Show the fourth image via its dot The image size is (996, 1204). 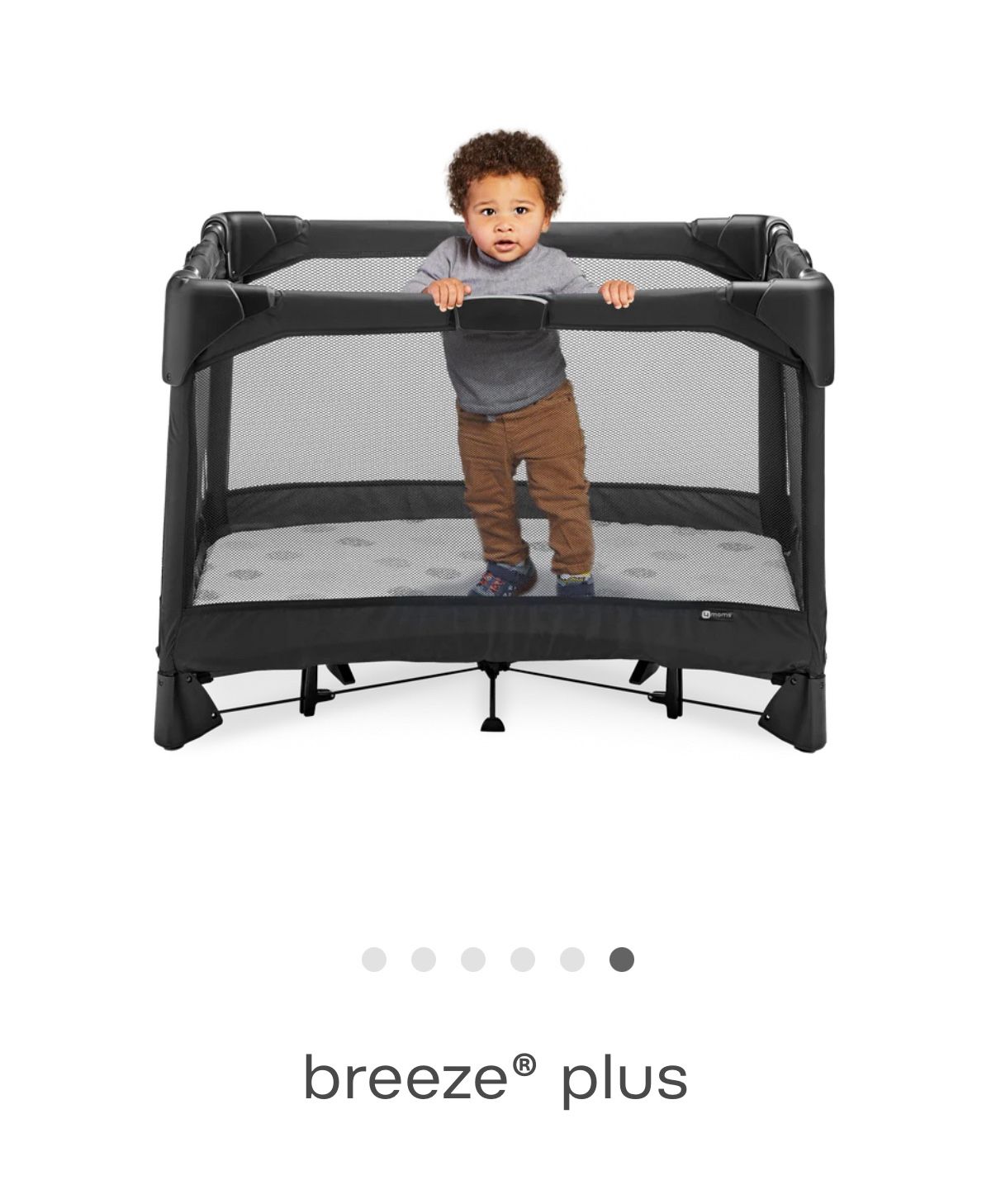pos(523,959)
